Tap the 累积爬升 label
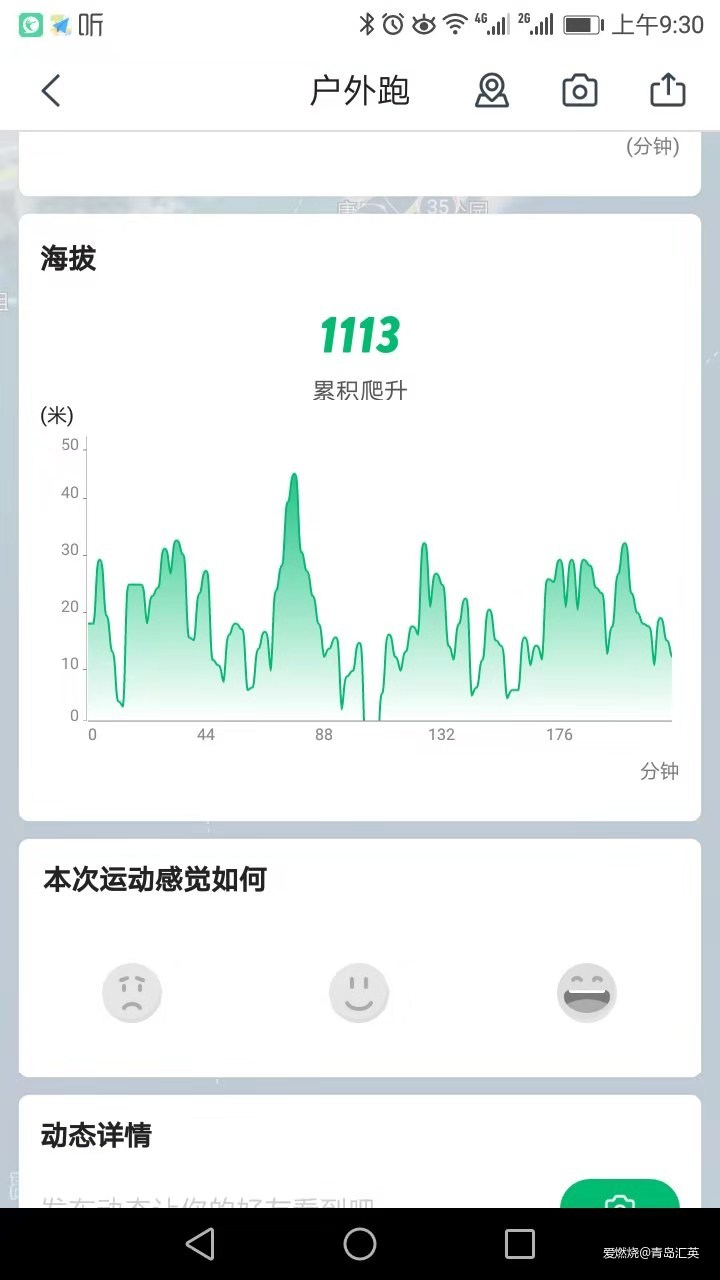The width and height of the screenshot is (720, 1280). click(360, 391)
